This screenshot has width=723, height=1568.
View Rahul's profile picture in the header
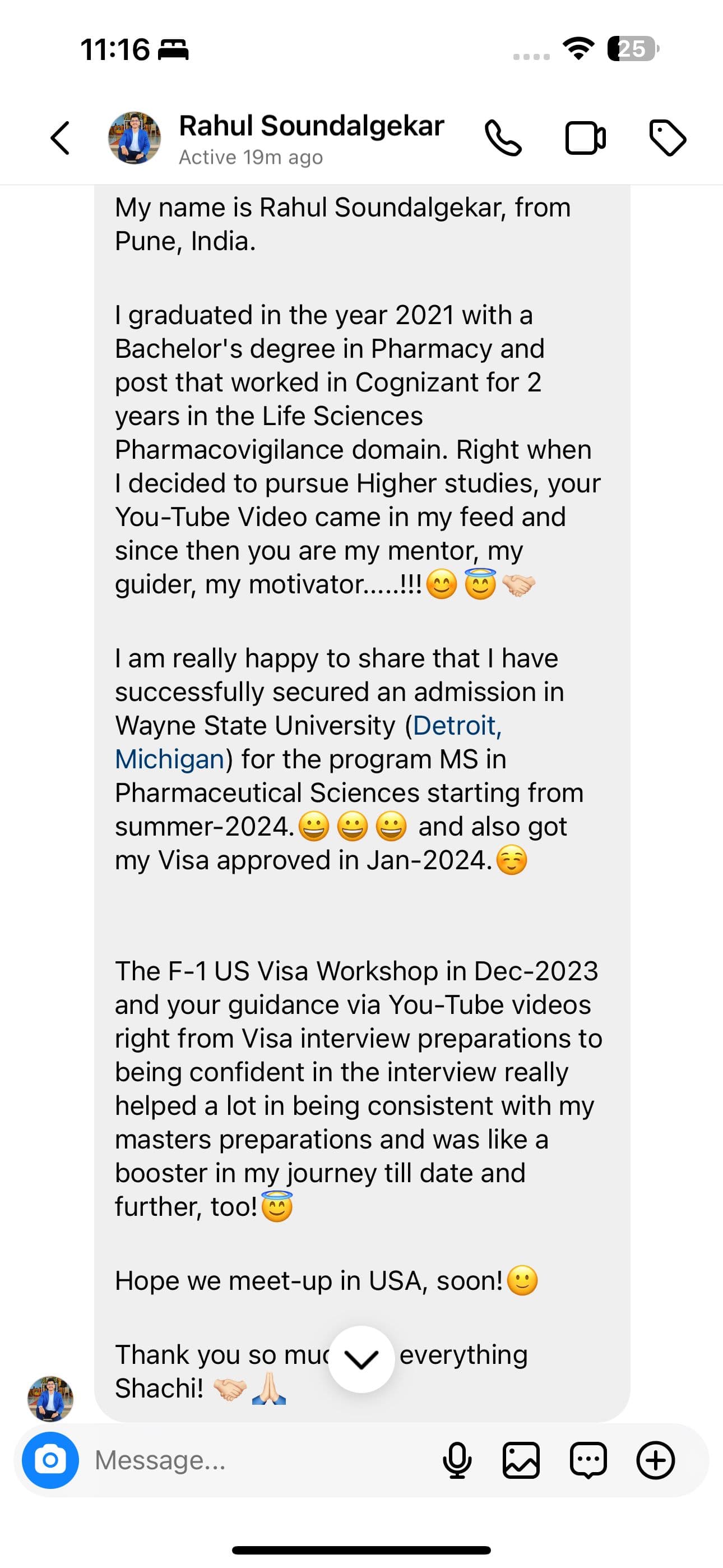pos(133,137)
